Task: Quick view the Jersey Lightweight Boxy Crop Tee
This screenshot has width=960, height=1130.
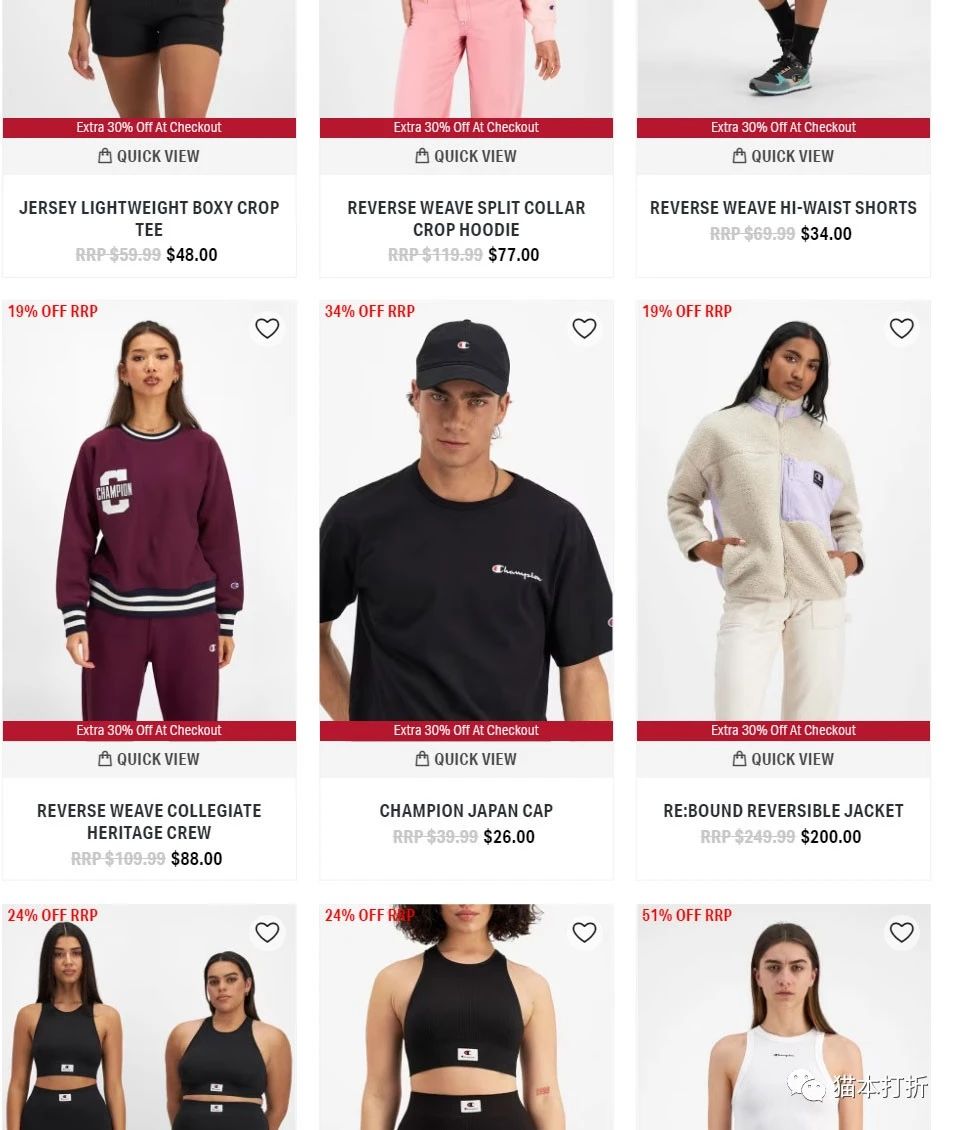Action: pos(149,156)
